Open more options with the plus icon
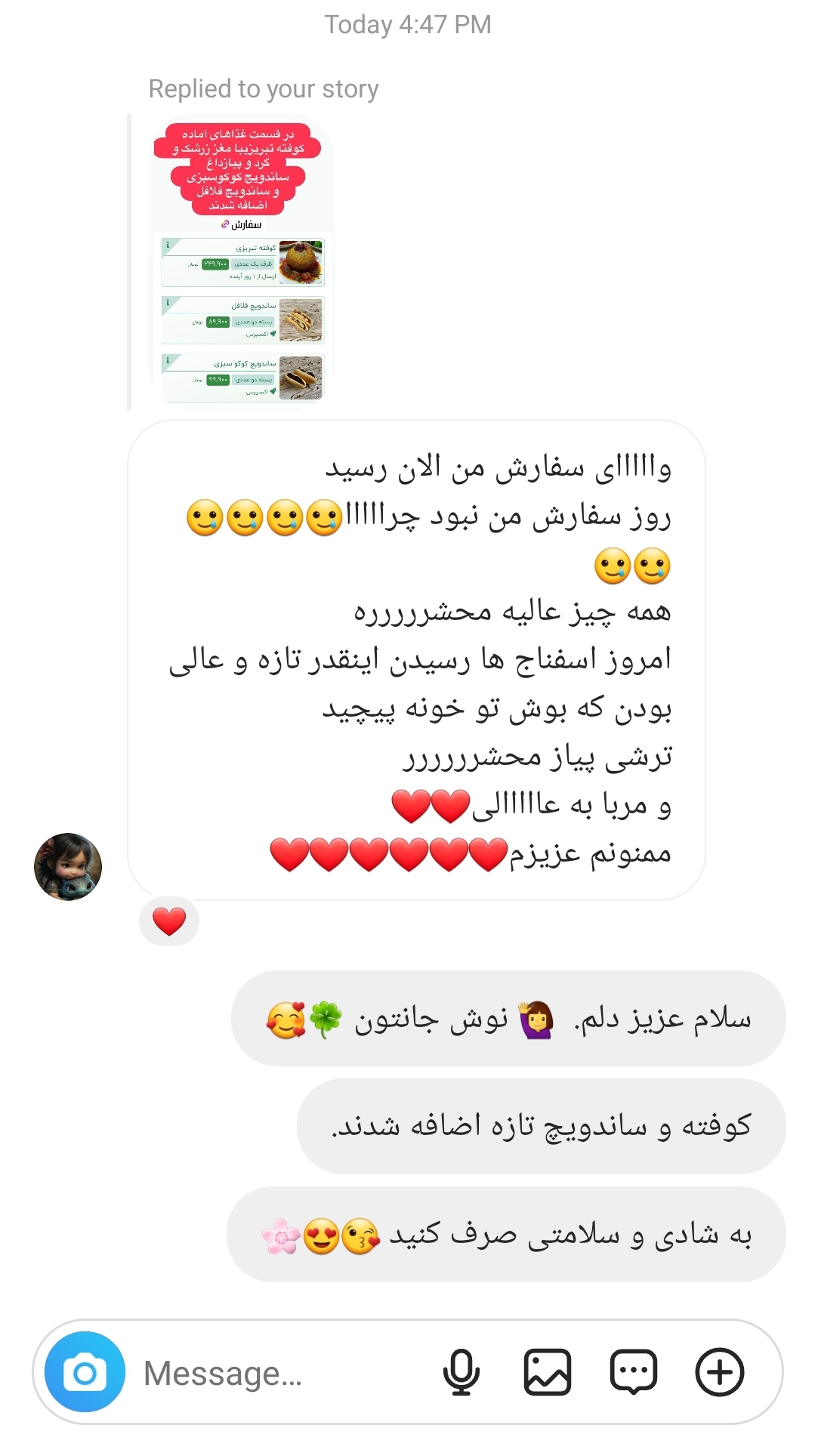Image resolution: width=815 pixels, height=1456 pixels. [x=719, y=1372]
